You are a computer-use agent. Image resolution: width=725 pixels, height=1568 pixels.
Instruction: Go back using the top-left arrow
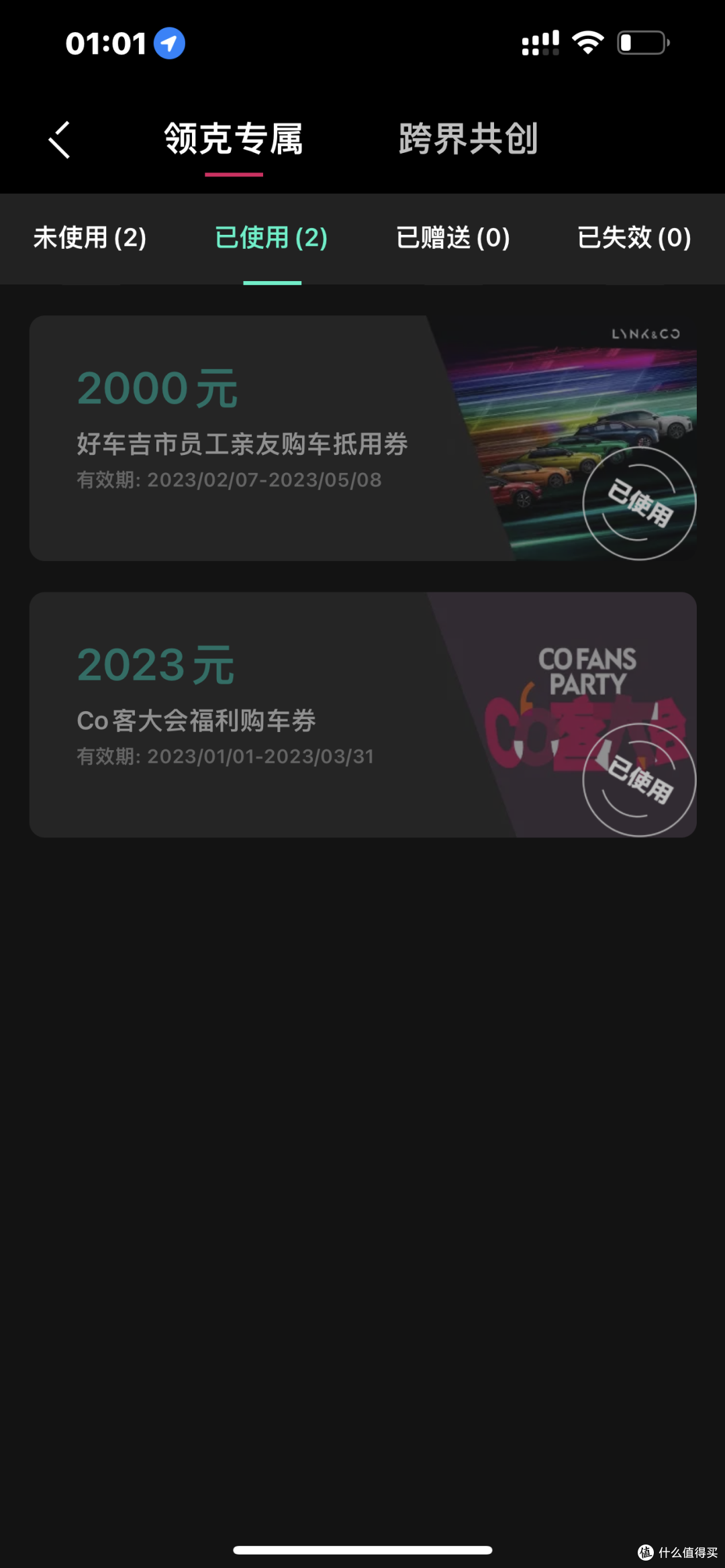[60, 140]
